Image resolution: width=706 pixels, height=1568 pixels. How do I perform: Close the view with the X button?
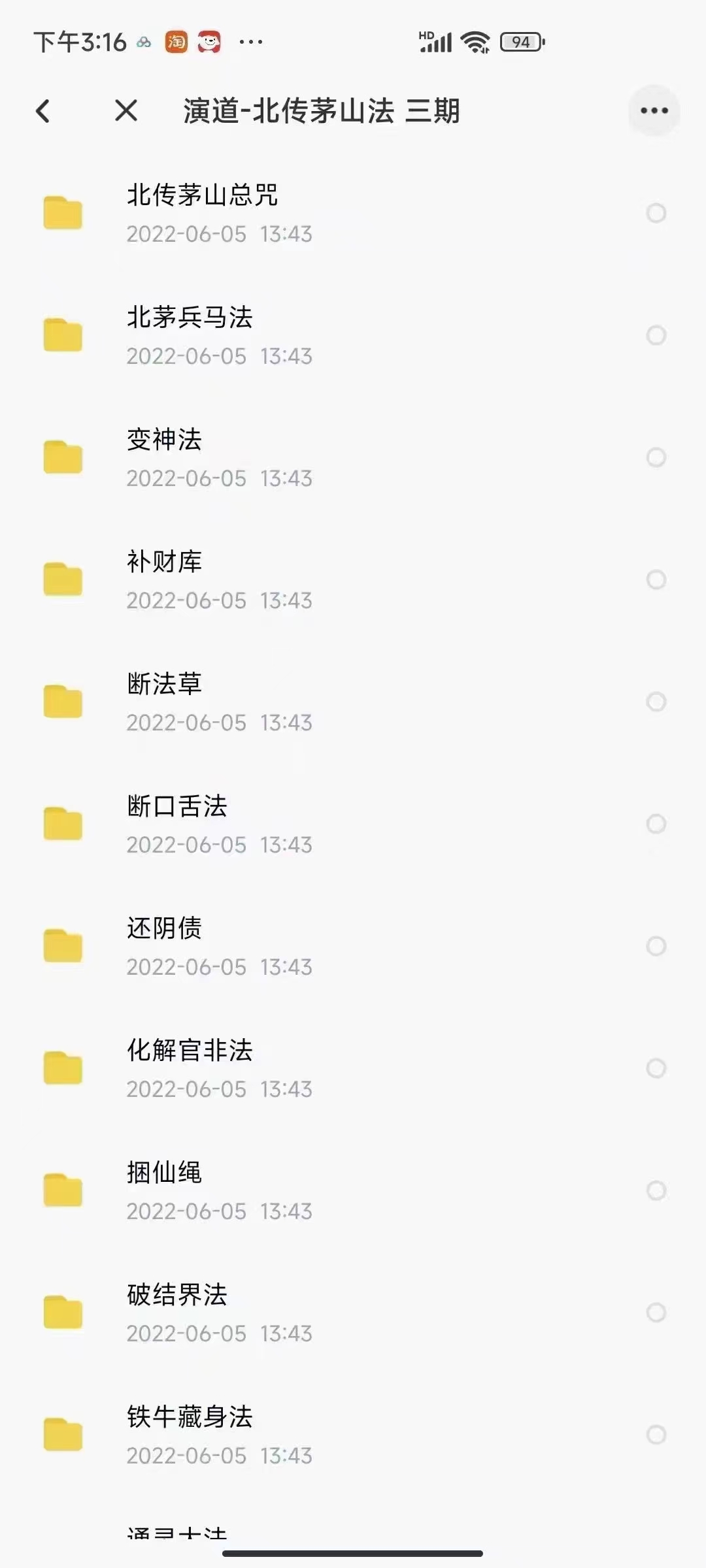pyautogui.click(x=126, y=111)
